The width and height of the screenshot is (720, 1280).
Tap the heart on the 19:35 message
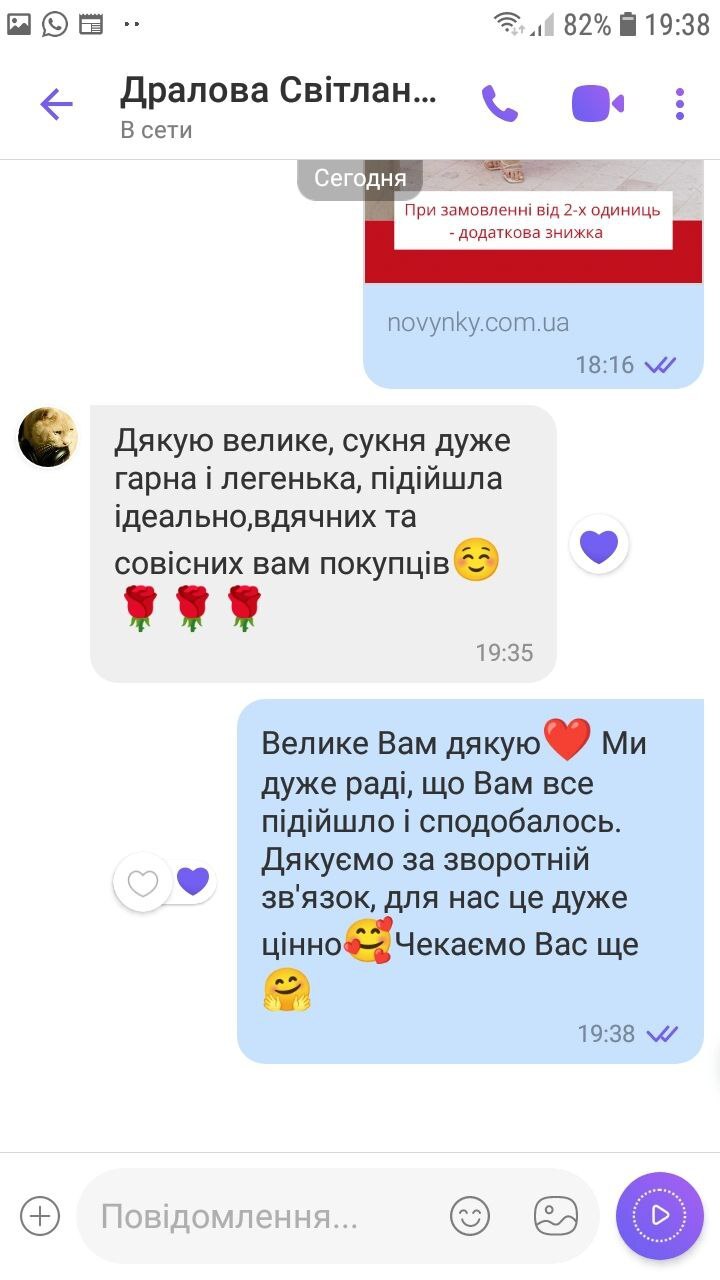[x=599, y=546]
